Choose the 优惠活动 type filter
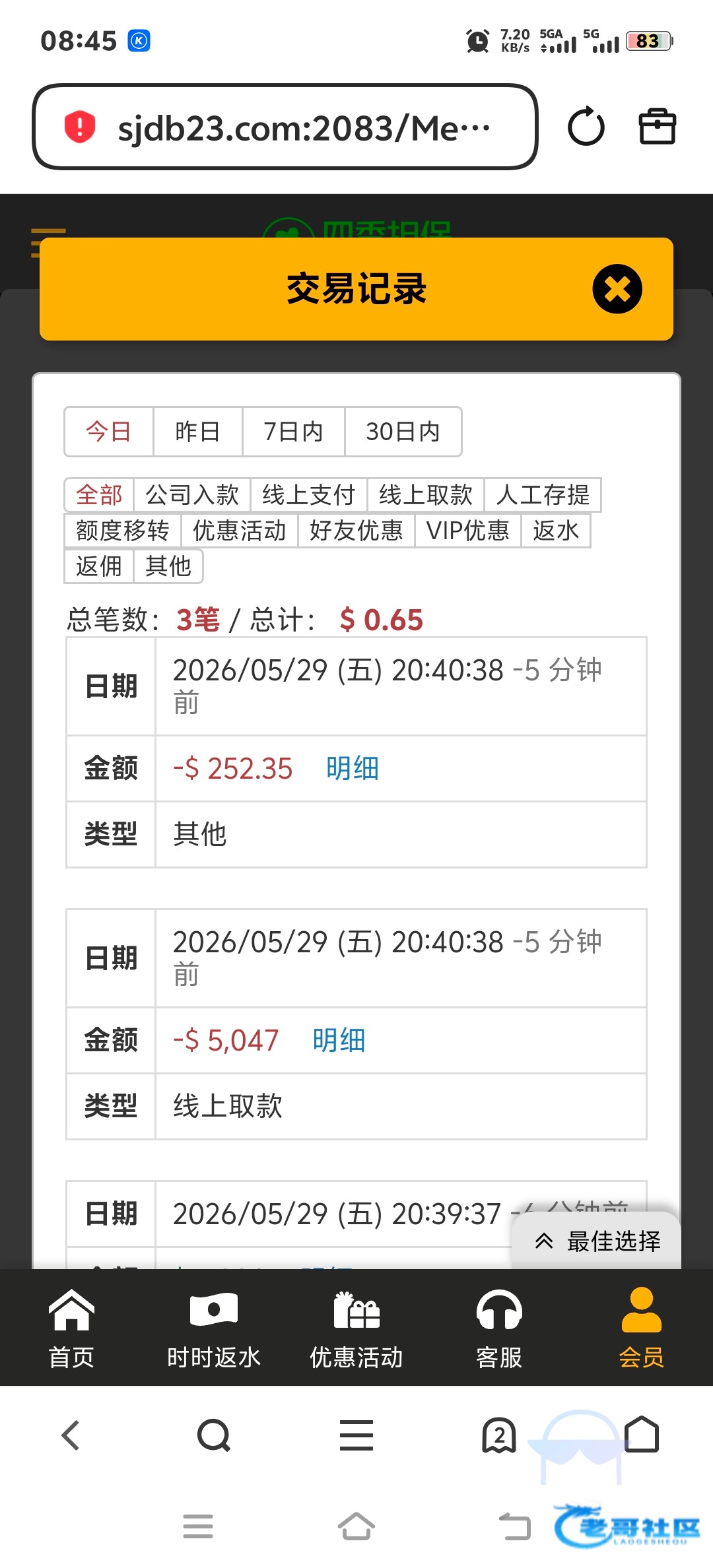Viewport: 713px width, 1568px height. (x=240, y=531)
